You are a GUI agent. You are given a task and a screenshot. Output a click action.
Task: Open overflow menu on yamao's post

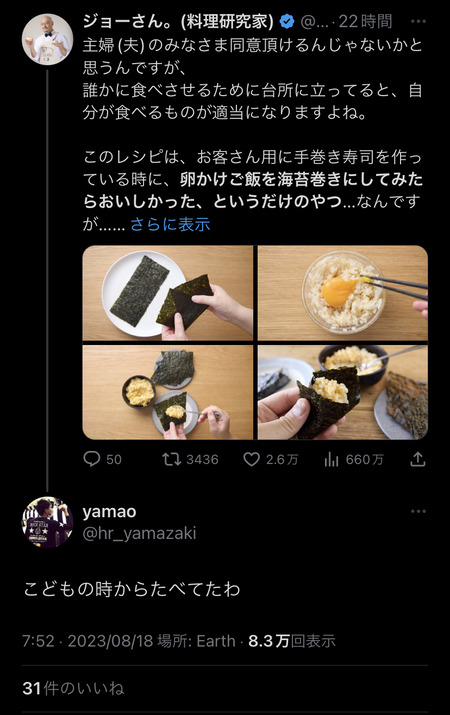(418, 511)
